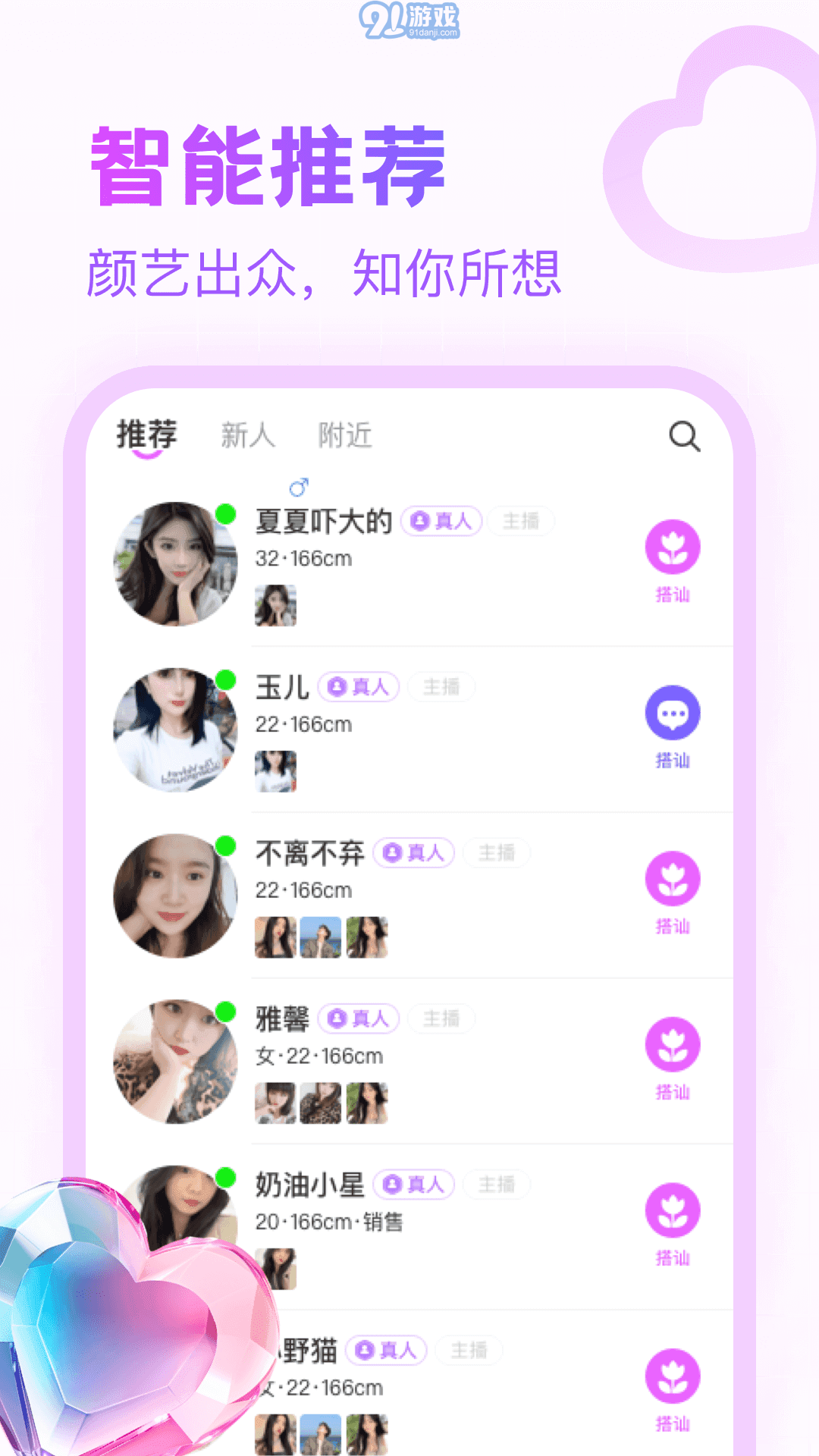Image resolution: width=819 pixels, height=1456 pixels.
Task: Select the 推荐 tab
Action: [149, 433]
